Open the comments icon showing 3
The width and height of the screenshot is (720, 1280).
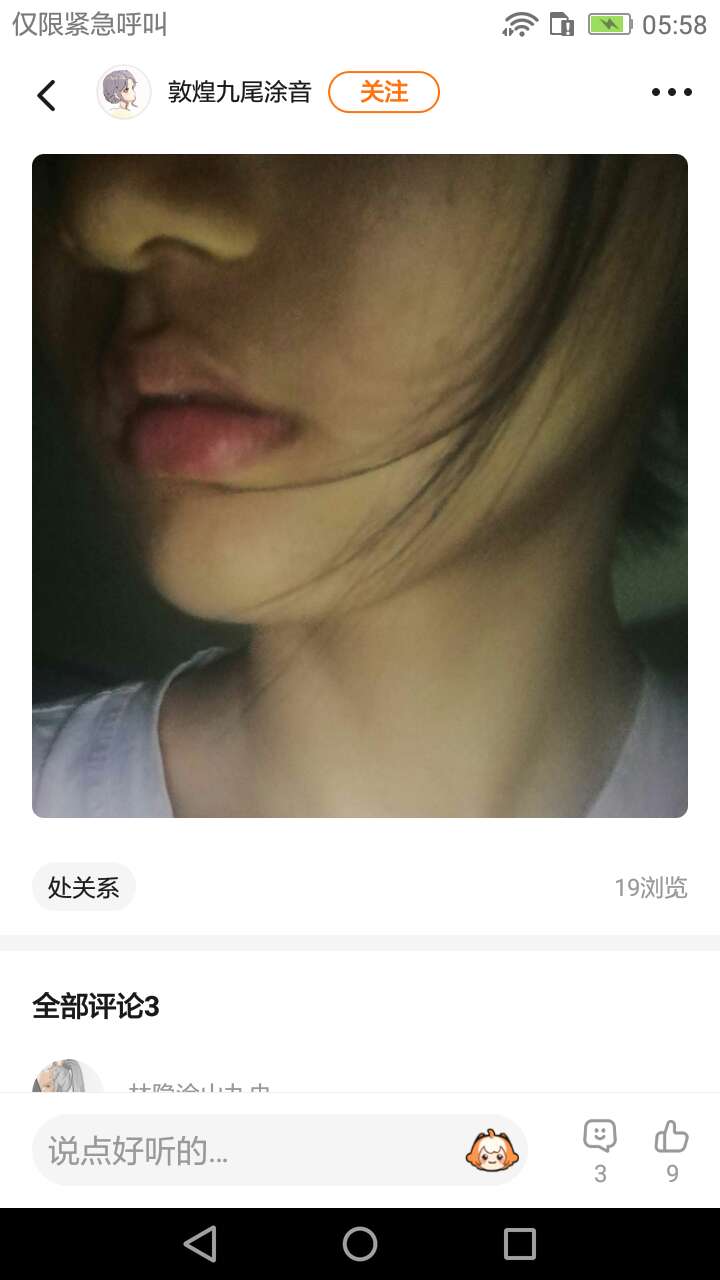pos(600,1150)
